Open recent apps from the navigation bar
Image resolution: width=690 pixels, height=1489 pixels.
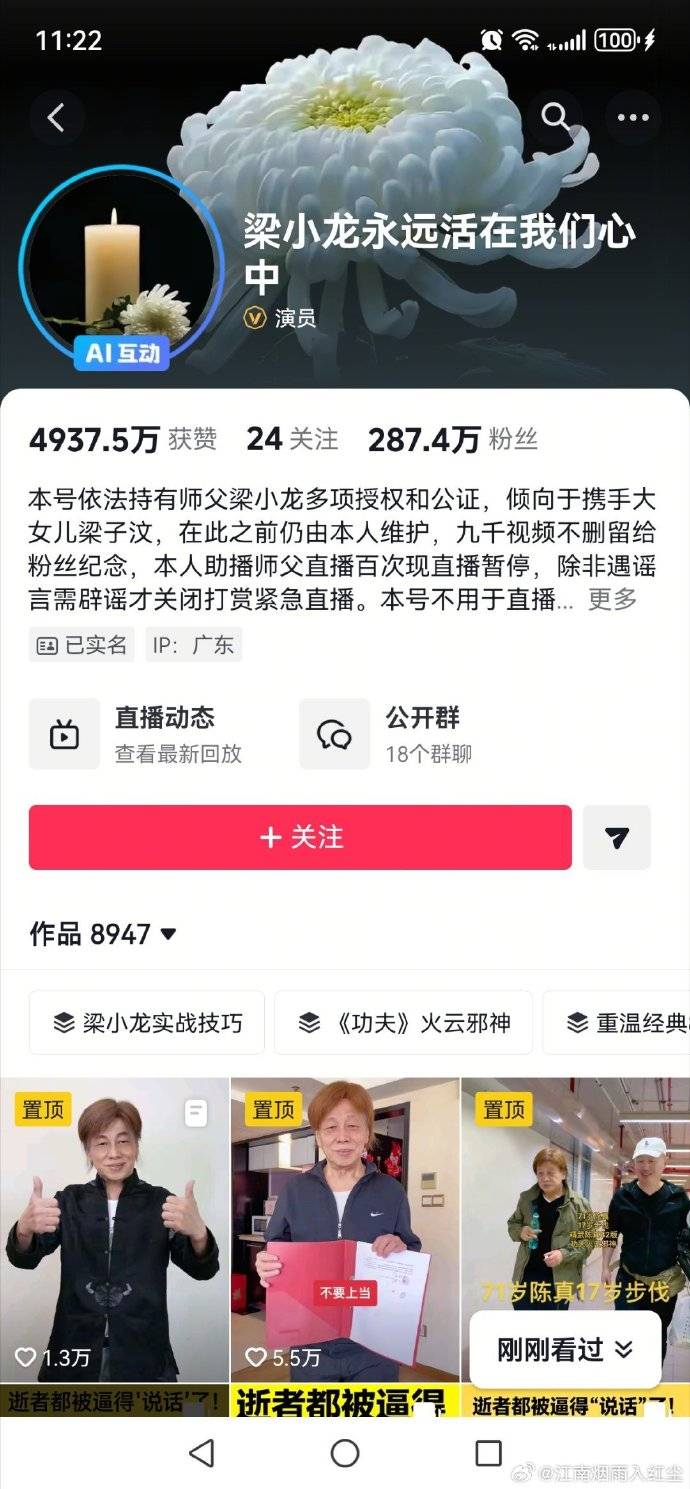point(488,1453)
